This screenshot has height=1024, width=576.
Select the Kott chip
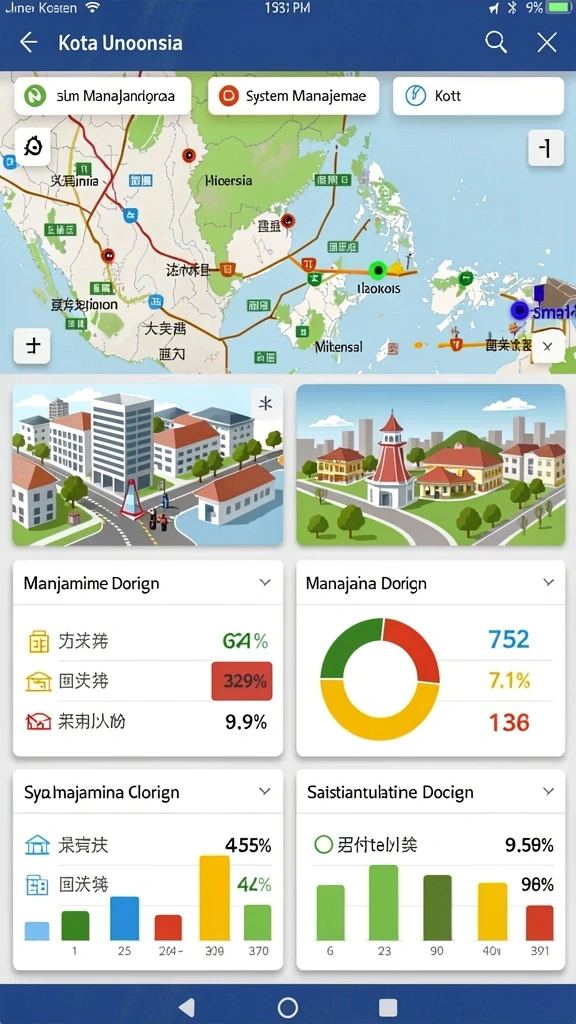(x=478, y=96)
